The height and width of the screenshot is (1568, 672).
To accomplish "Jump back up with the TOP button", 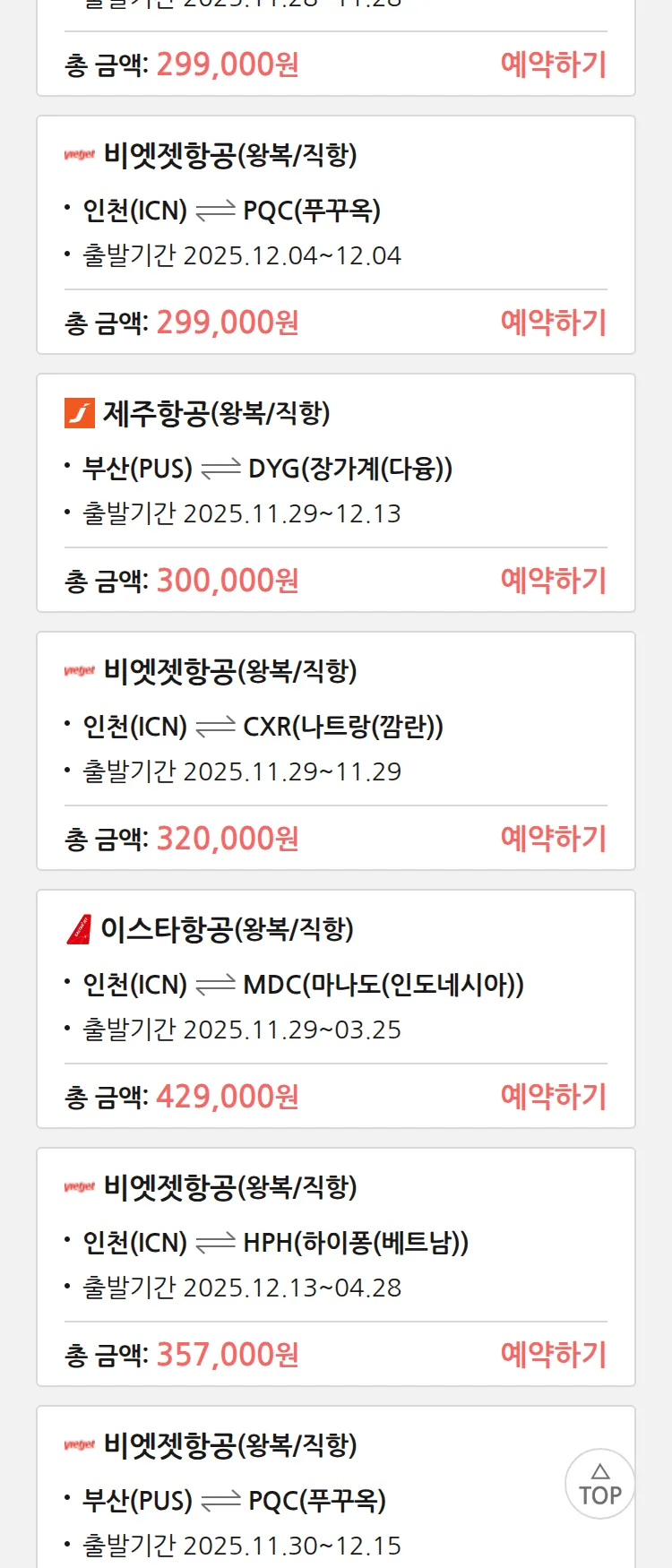I will click(x=599, y=1485).
